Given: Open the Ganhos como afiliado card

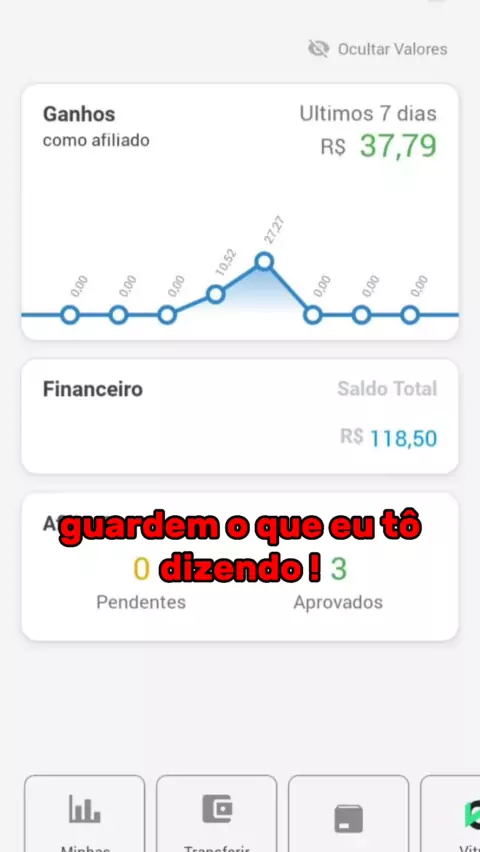Looking at the screenshot, I should pyautogui.click(x=240, y=212).
